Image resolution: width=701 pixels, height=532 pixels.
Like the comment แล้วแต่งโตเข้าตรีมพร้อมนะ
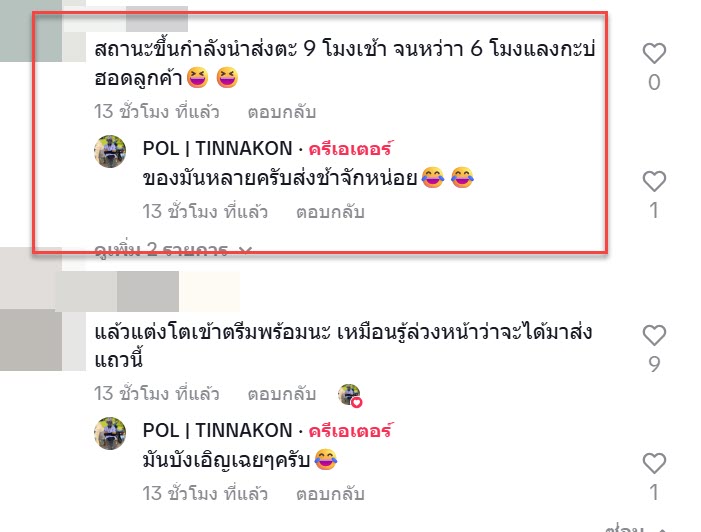653,336
